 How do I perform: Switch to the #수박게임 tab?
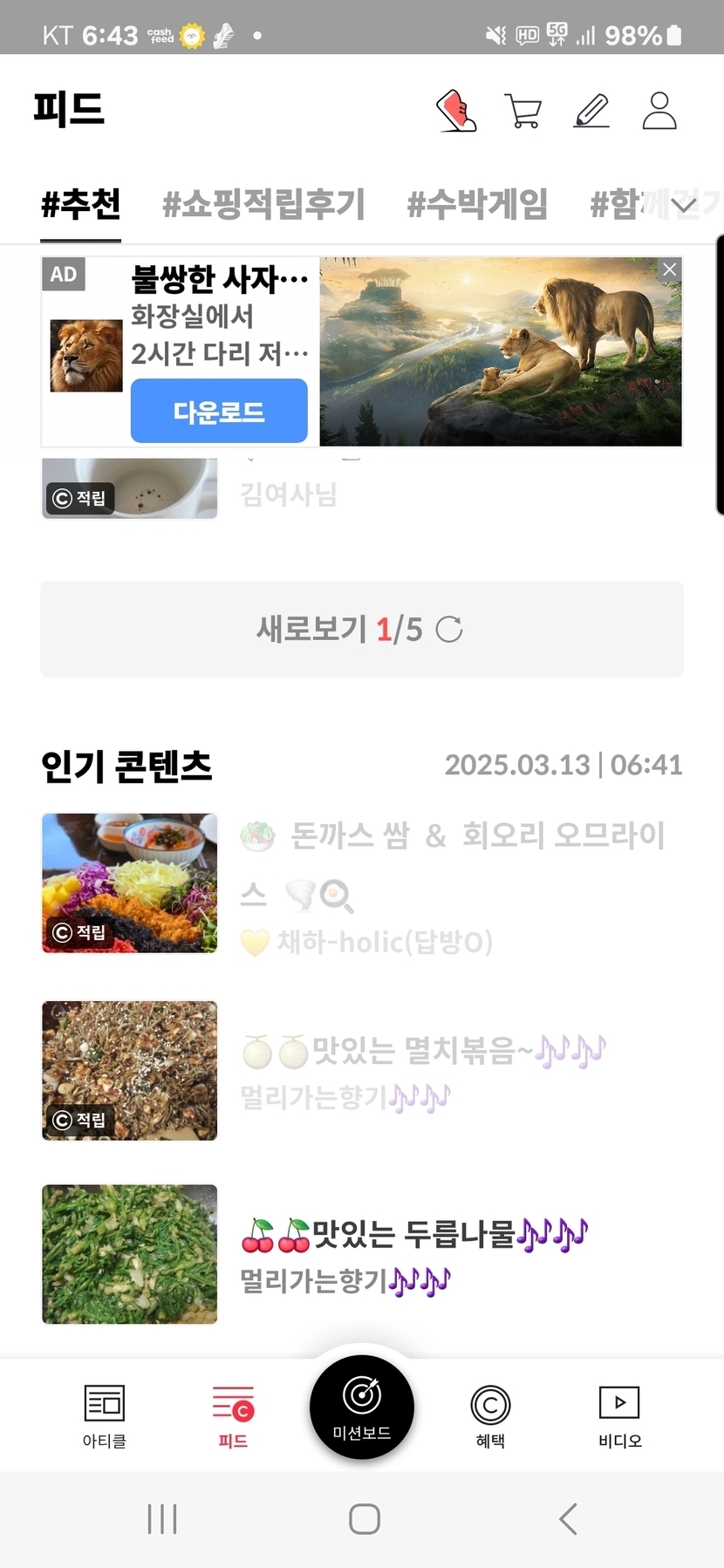pyautogui.click(x=477, y=204)
